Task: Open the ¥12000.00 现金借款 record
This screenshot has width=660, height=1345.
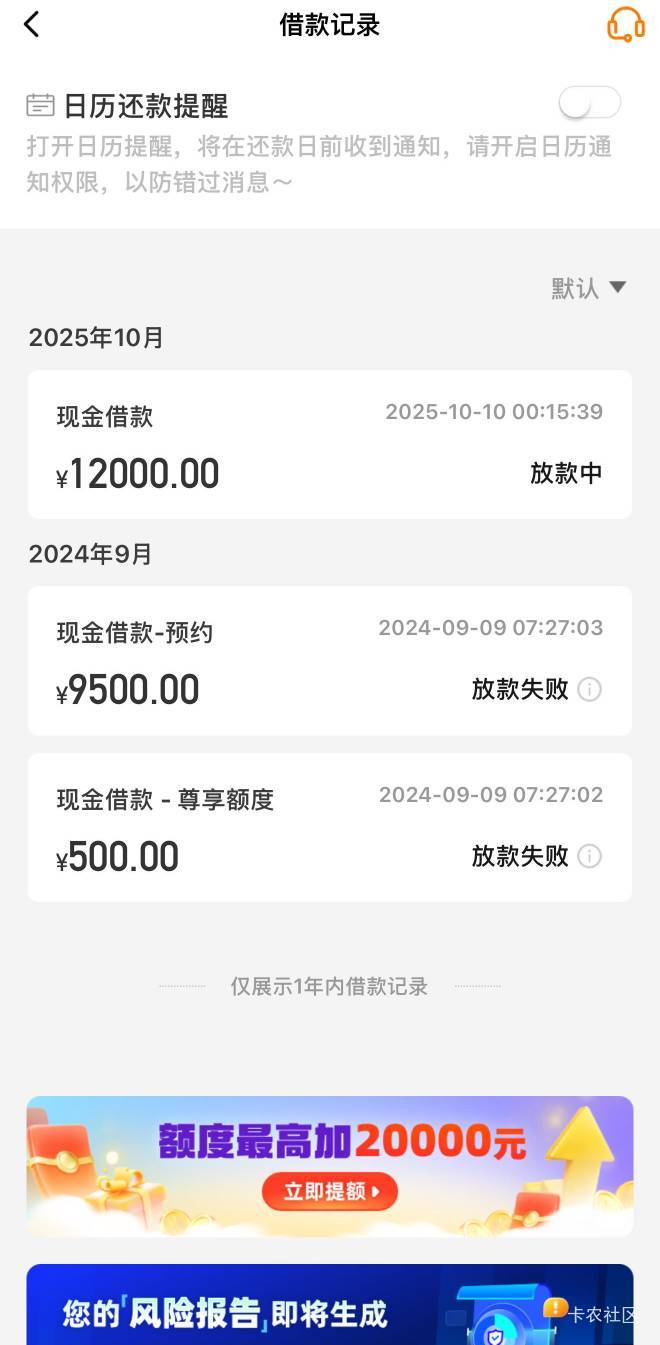Action: coord(330,445)
